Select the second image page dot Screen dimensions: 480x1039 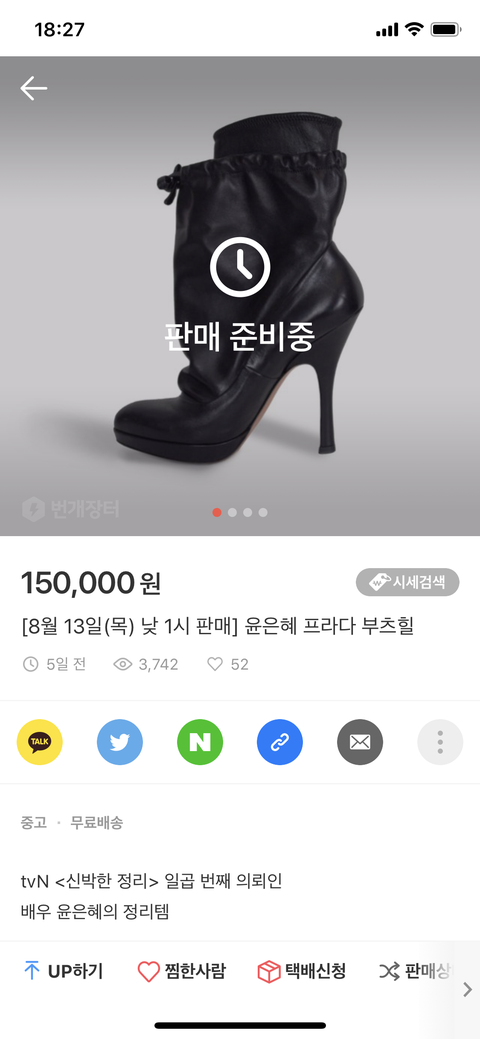click(232, 512)
